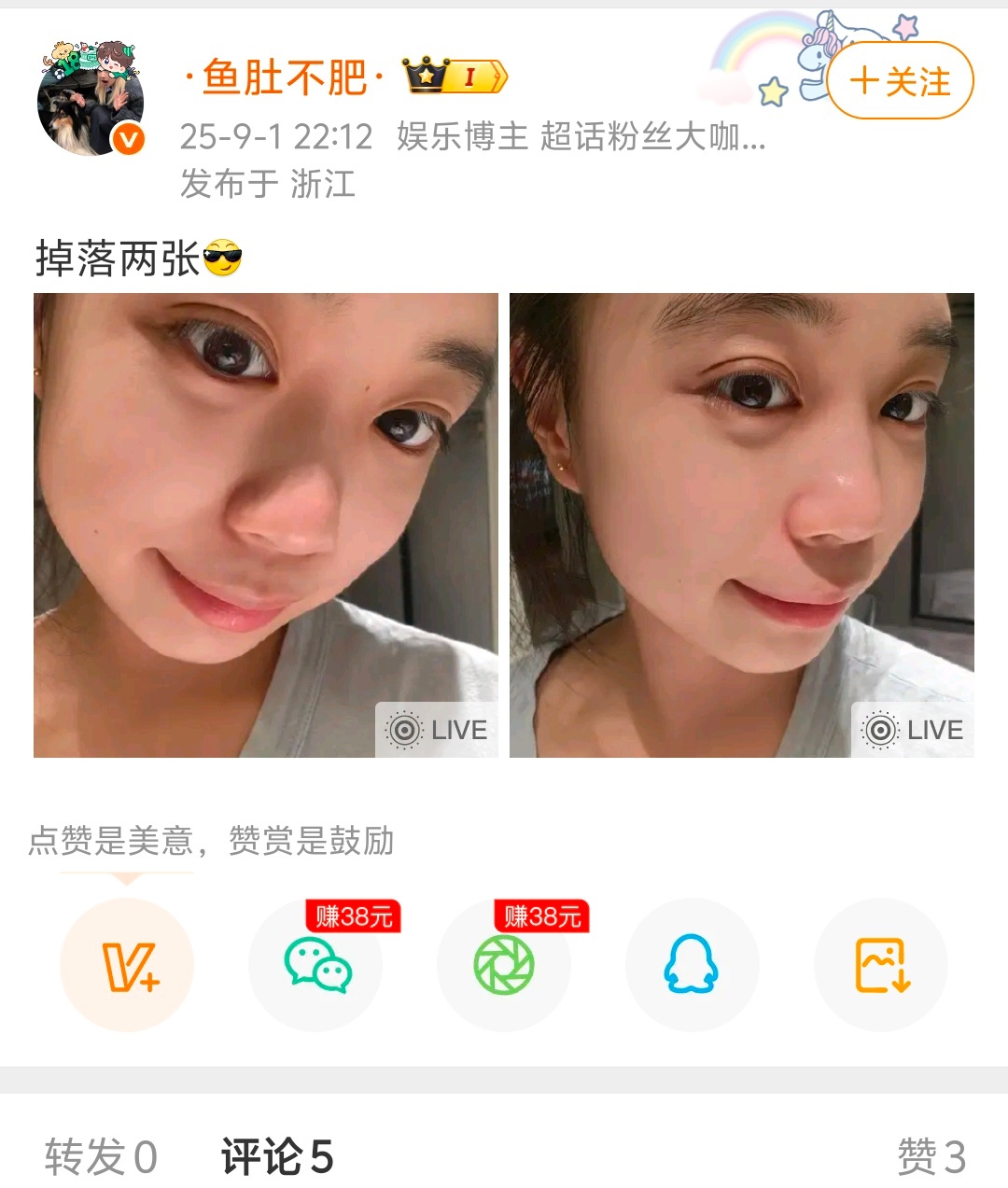Share the post to QQ
The image size is (1008, 1188).
pyautogui.click(x=692, y=966)
